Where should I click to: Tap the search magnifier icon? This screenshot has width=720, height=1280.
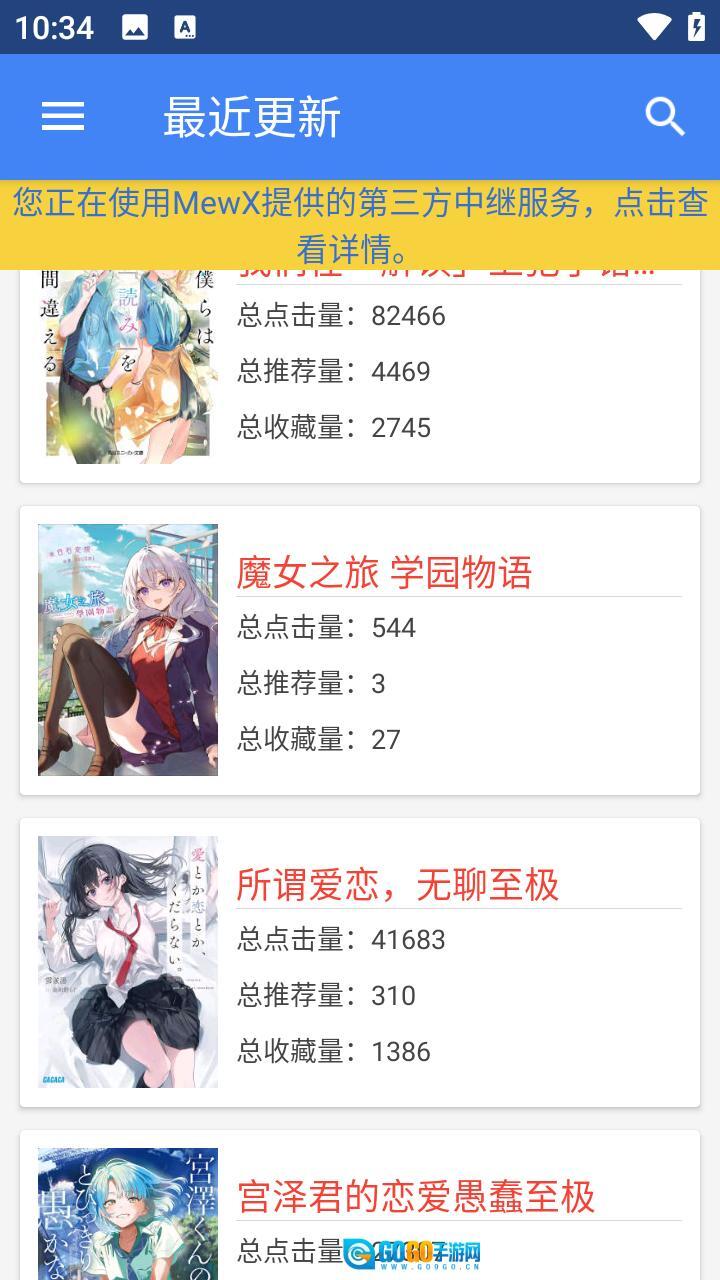[665, 117]
